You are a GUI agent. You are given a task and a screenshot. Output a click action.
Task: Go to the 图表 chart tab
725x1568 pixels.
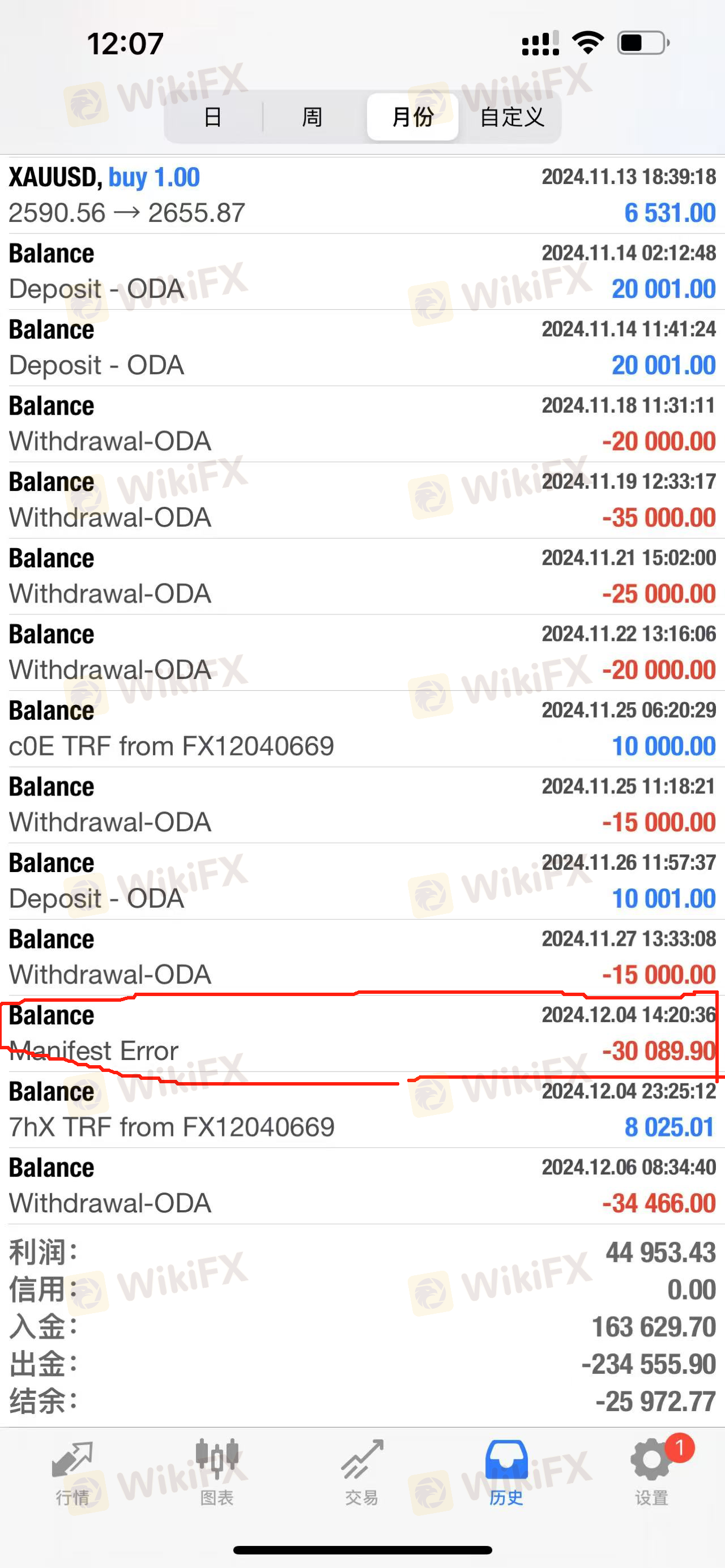tap(217, 1473)
